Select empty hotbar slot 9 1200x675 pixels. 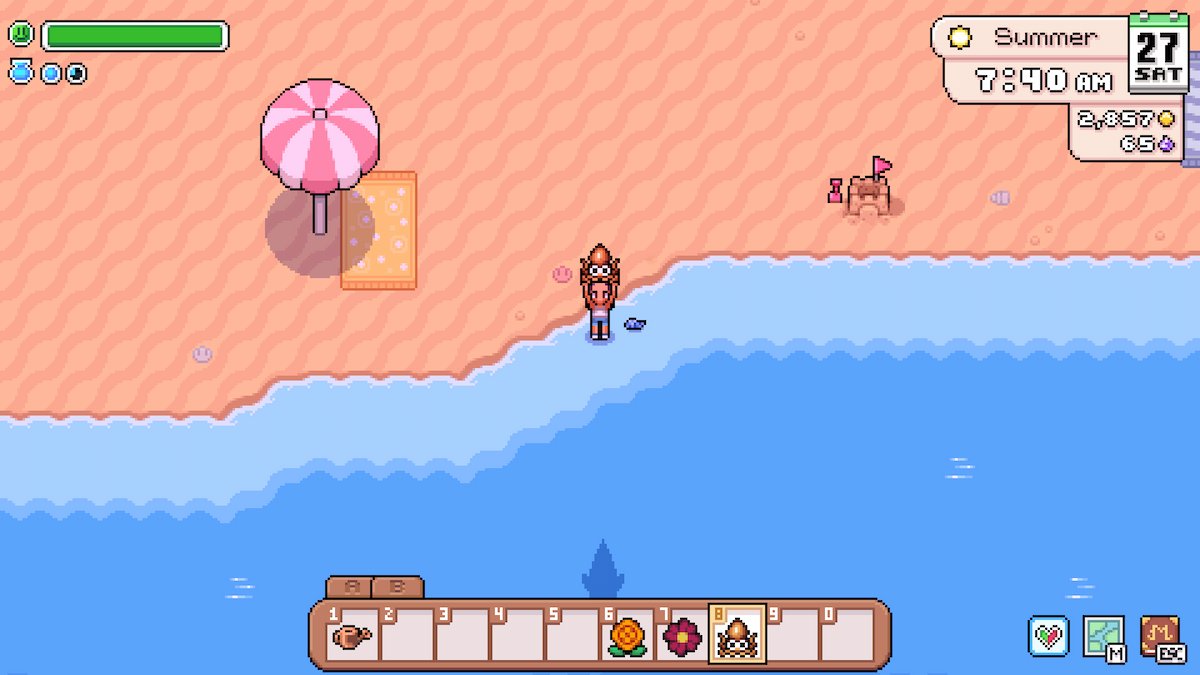click(792, 635)
